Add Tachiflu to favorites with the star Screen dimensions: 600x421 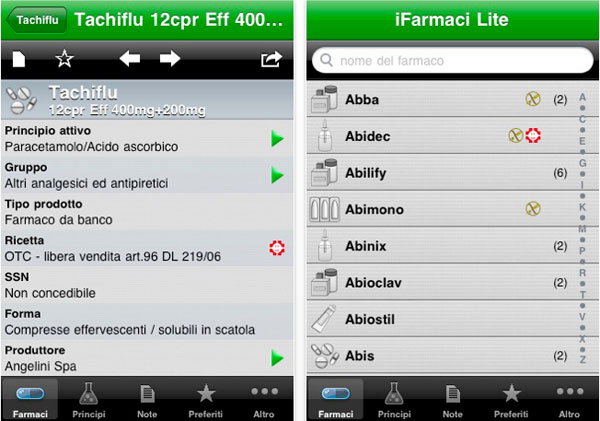pos(64,60)
